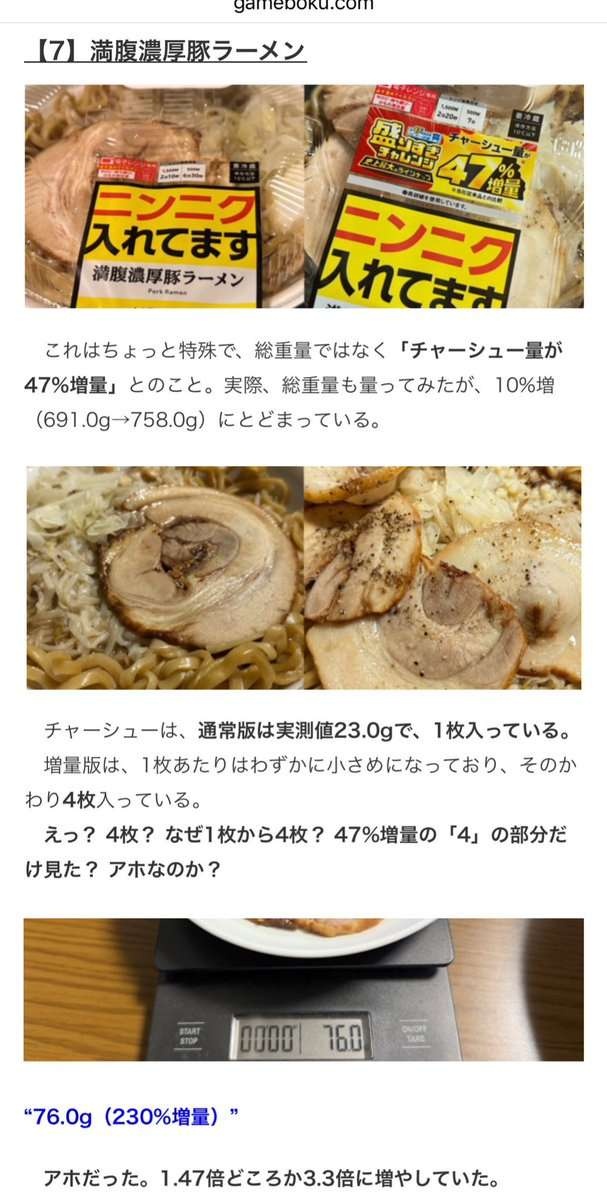The image size is (607, 1200).
Task: Tap the gameboku.com address bar
Action: (303, 6)
